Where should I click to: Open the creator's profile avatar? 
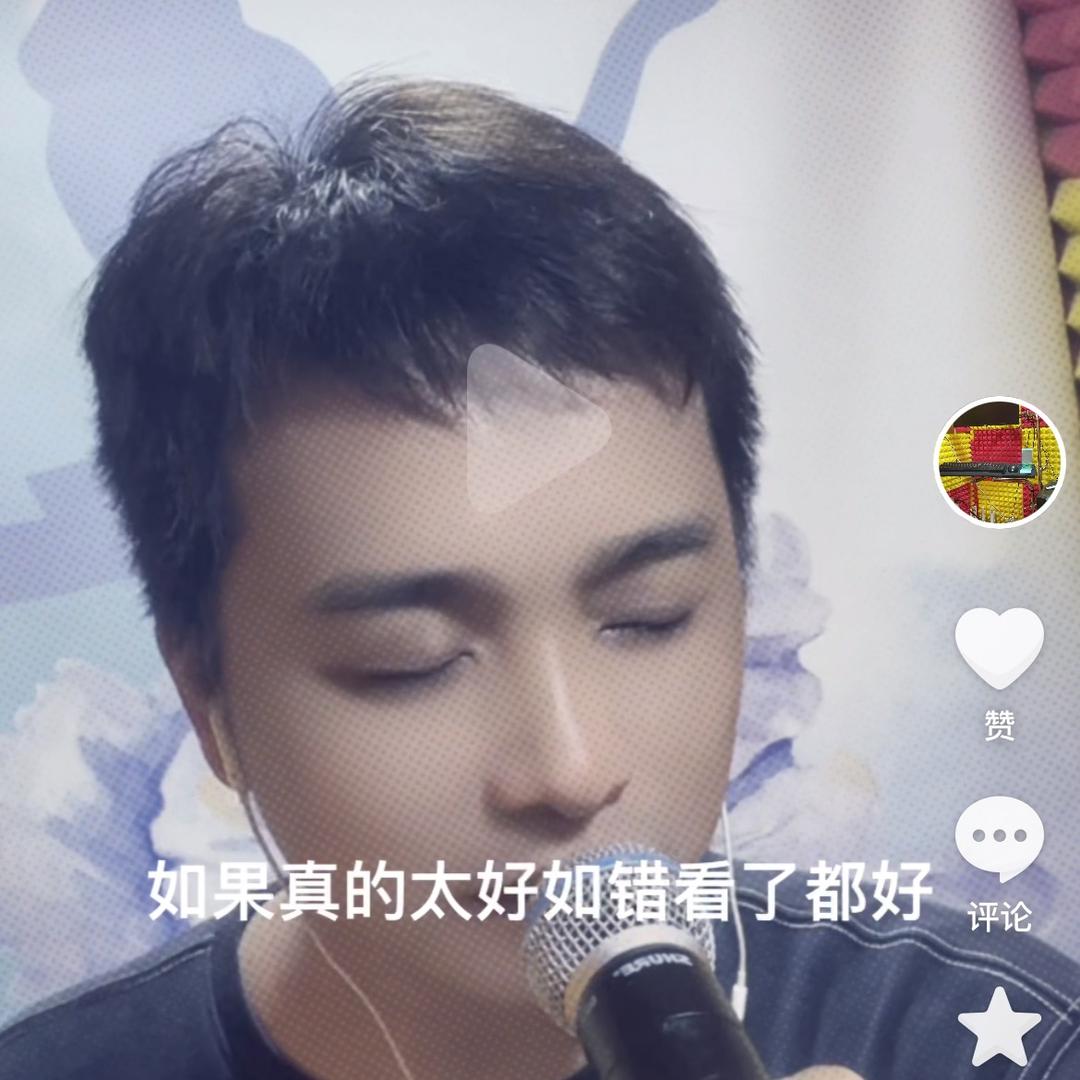(x=999, y=462)
